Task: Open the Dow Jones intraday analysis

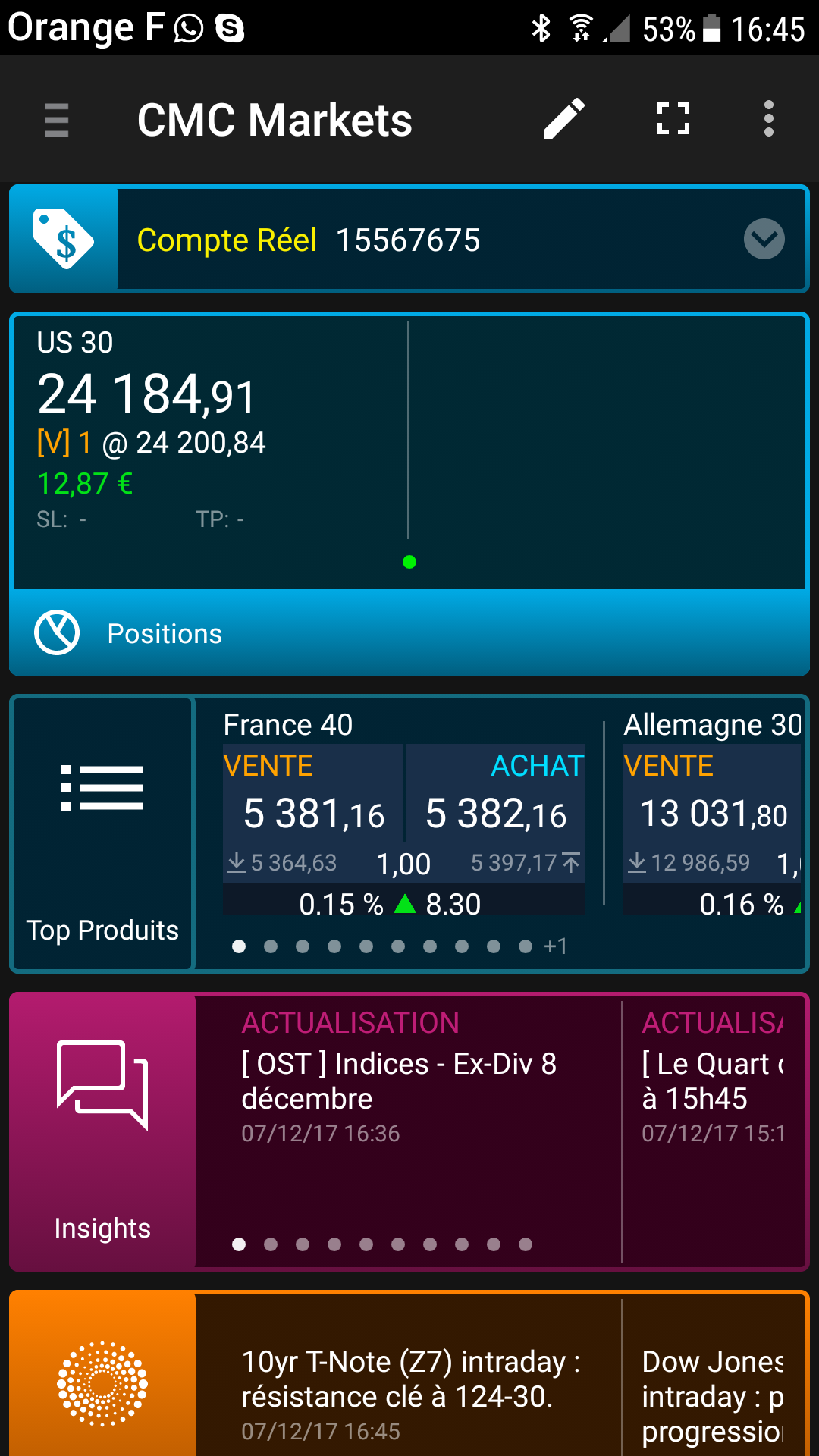Action: point(713,1380)
